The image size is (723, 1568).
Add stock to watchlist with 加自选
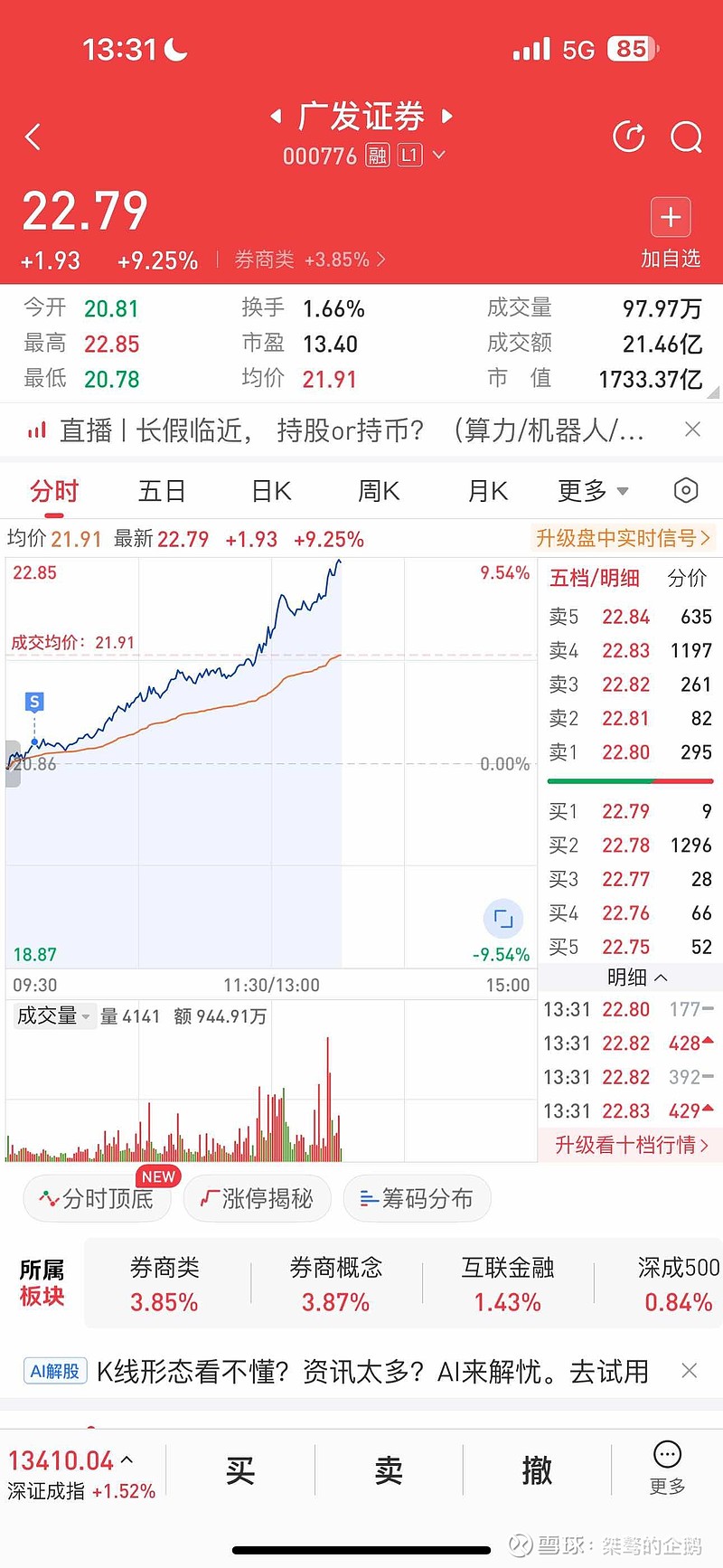671,233
